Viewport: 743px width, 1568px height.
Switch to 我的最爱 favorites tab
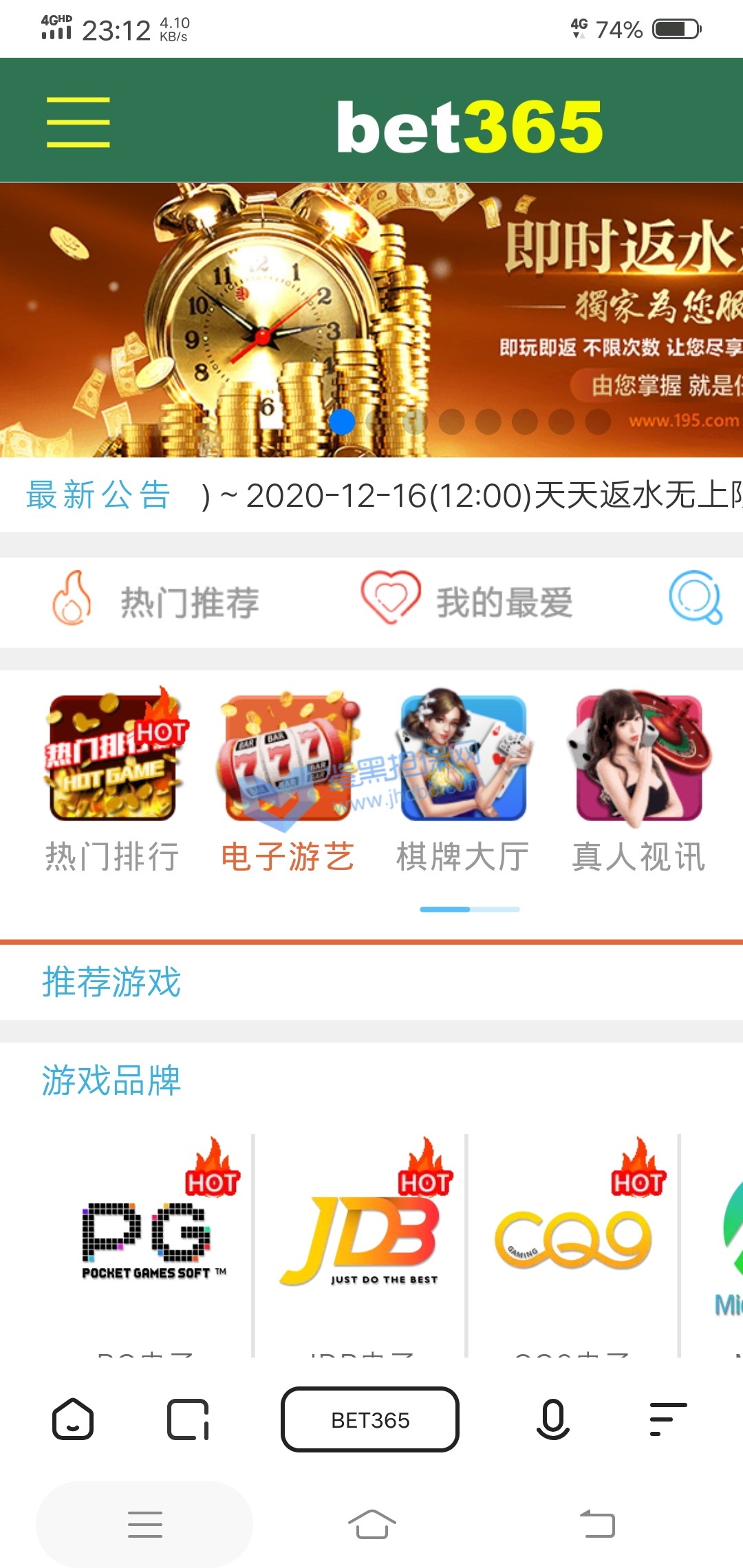point(468,602)
